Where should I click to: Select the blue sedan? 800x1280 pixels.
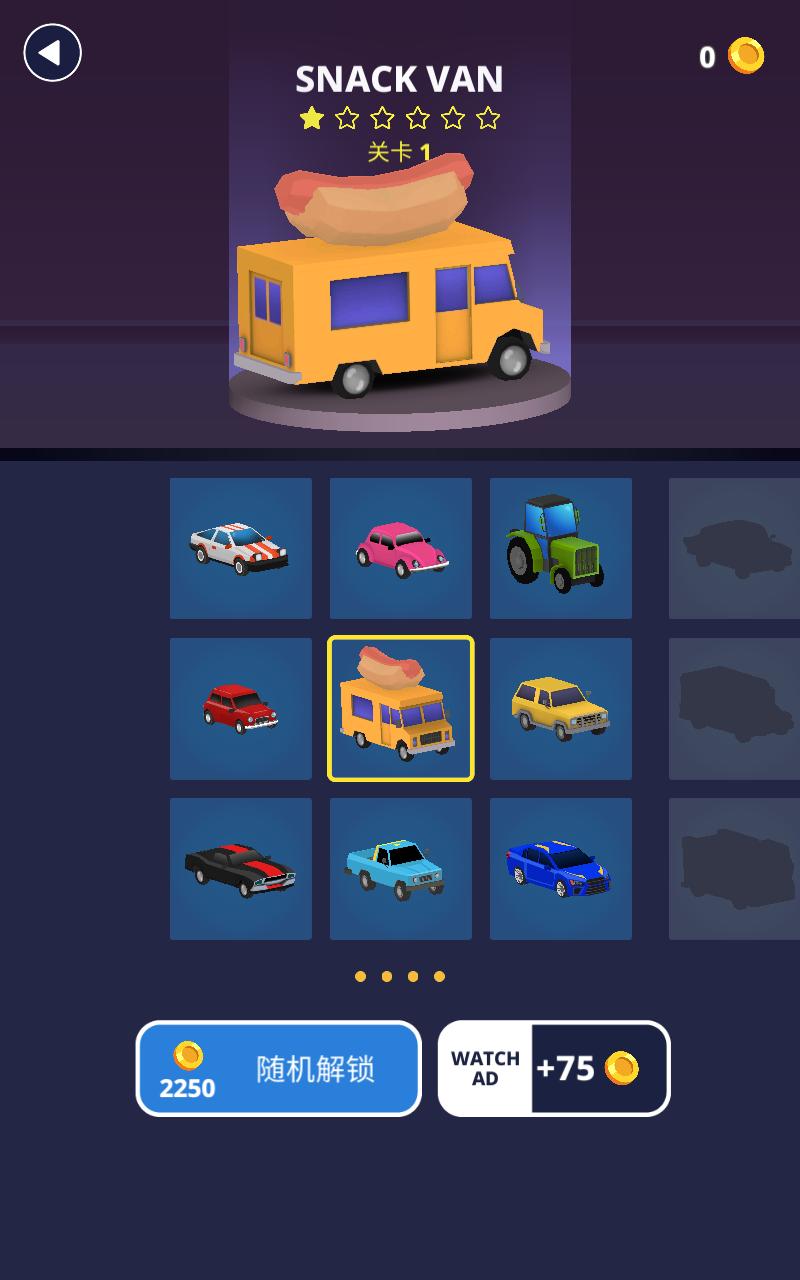561,868
